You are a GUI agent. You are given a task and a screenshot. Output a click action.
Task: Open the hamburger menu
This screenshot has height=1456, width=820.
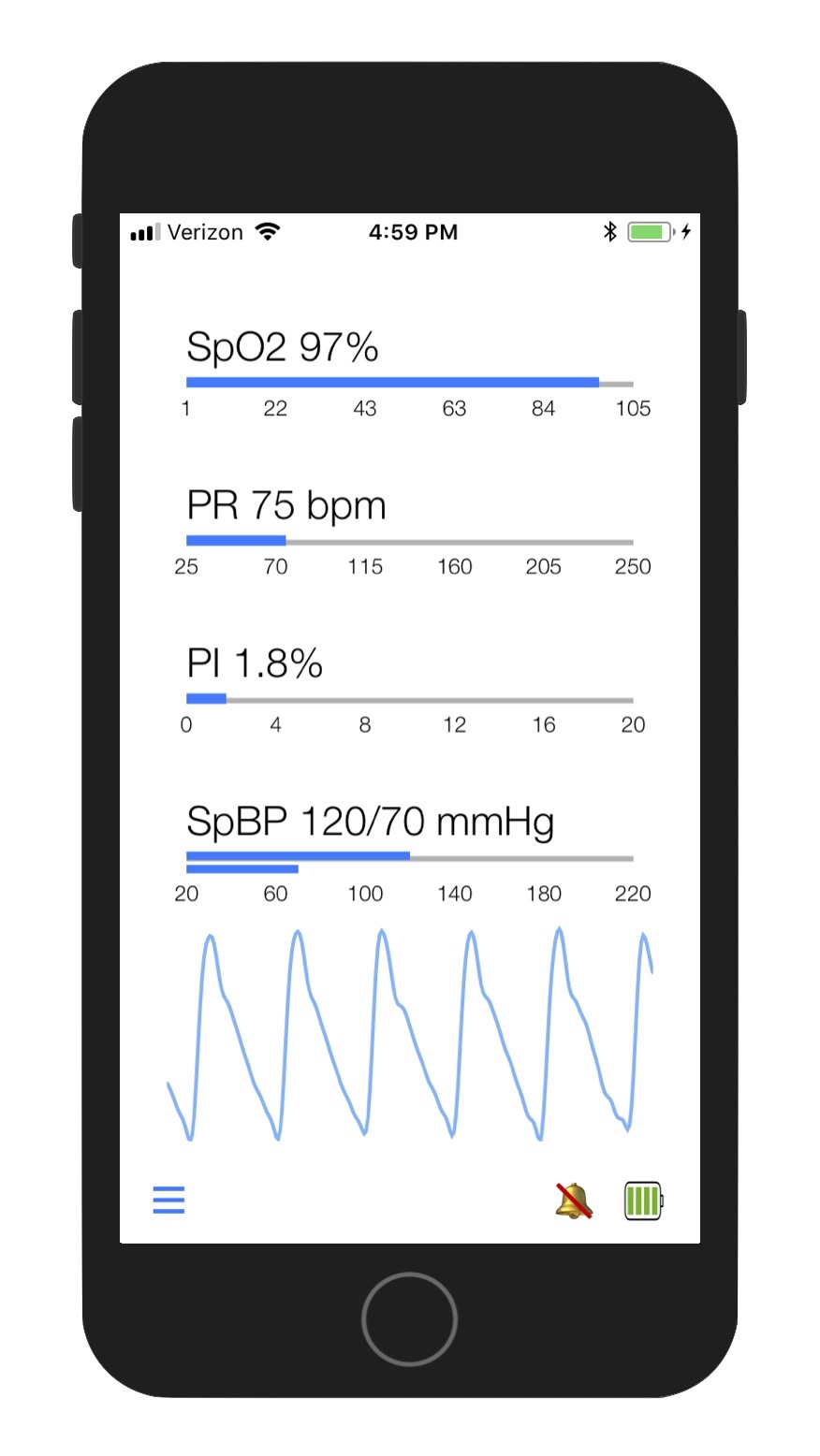point(168,1200)
